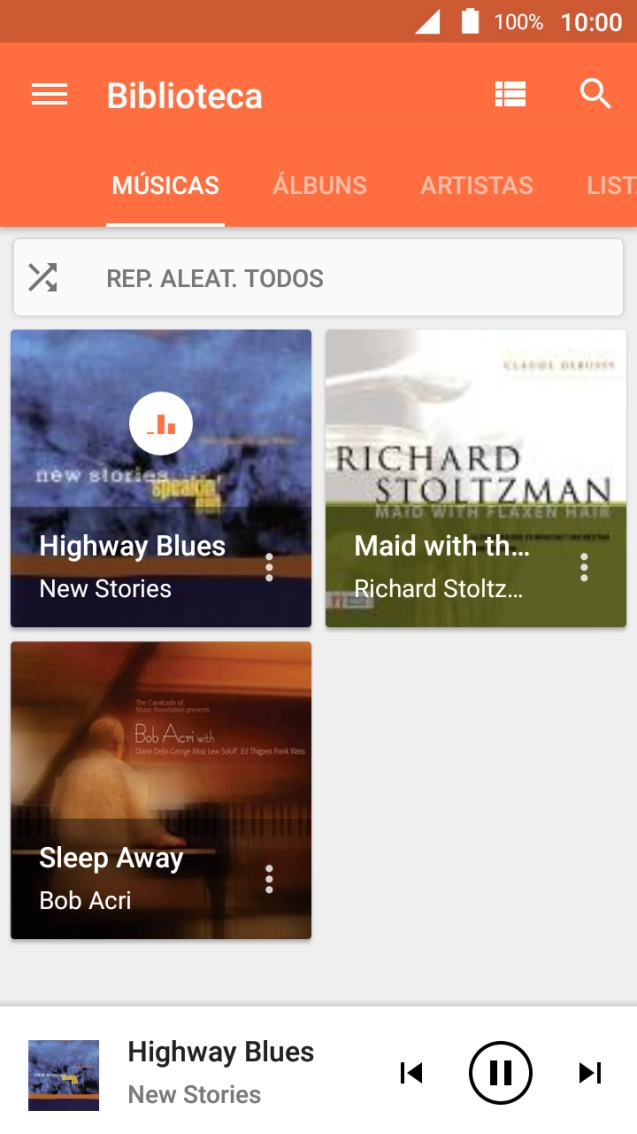Screen dimensions: 637x1134
Task: Switch to the Artistas tab
Action: [x=476, y=185]
